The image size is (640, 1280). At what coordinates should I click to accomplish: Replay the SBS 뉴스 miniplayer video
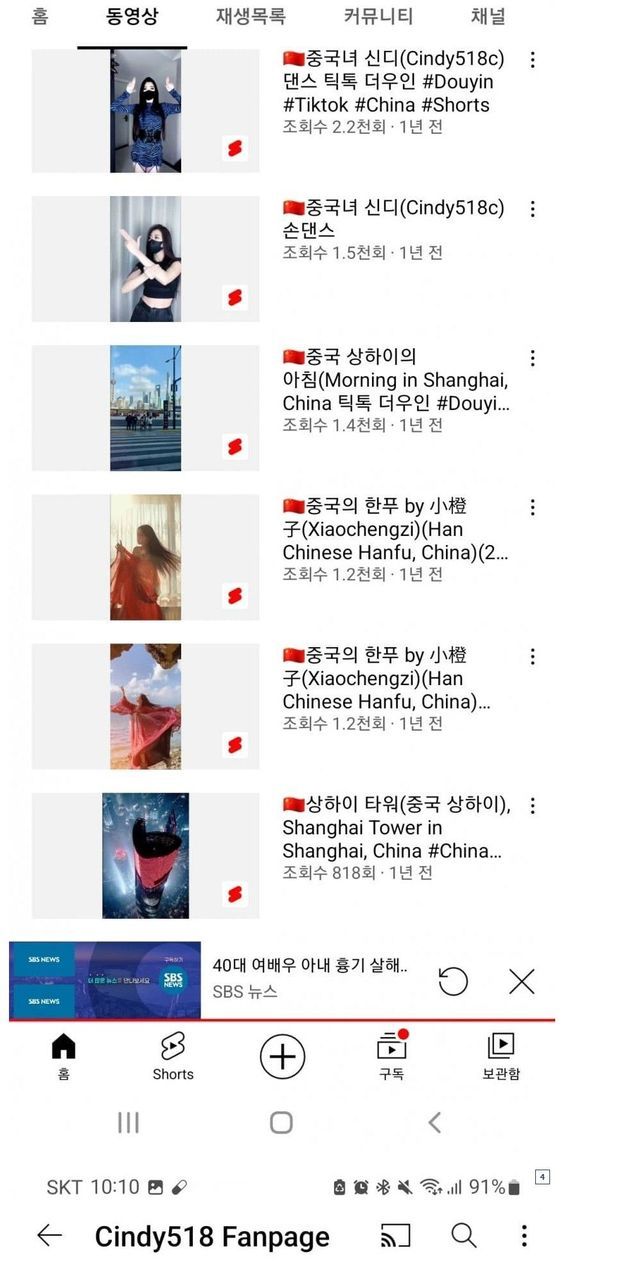tap(453, 981)
